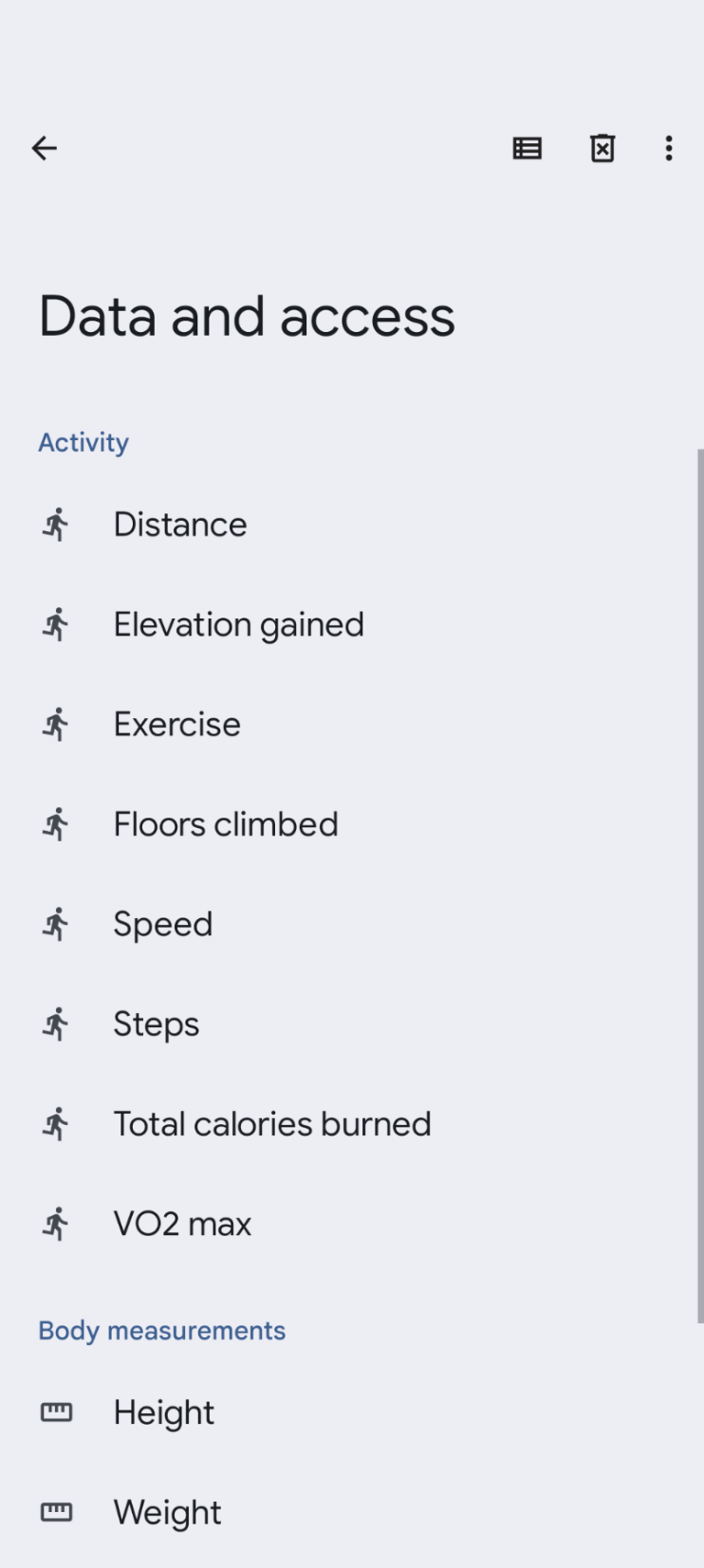Screen dimensions: 704x1568
Task: Select the Exercise item
Action: [176, 723]
